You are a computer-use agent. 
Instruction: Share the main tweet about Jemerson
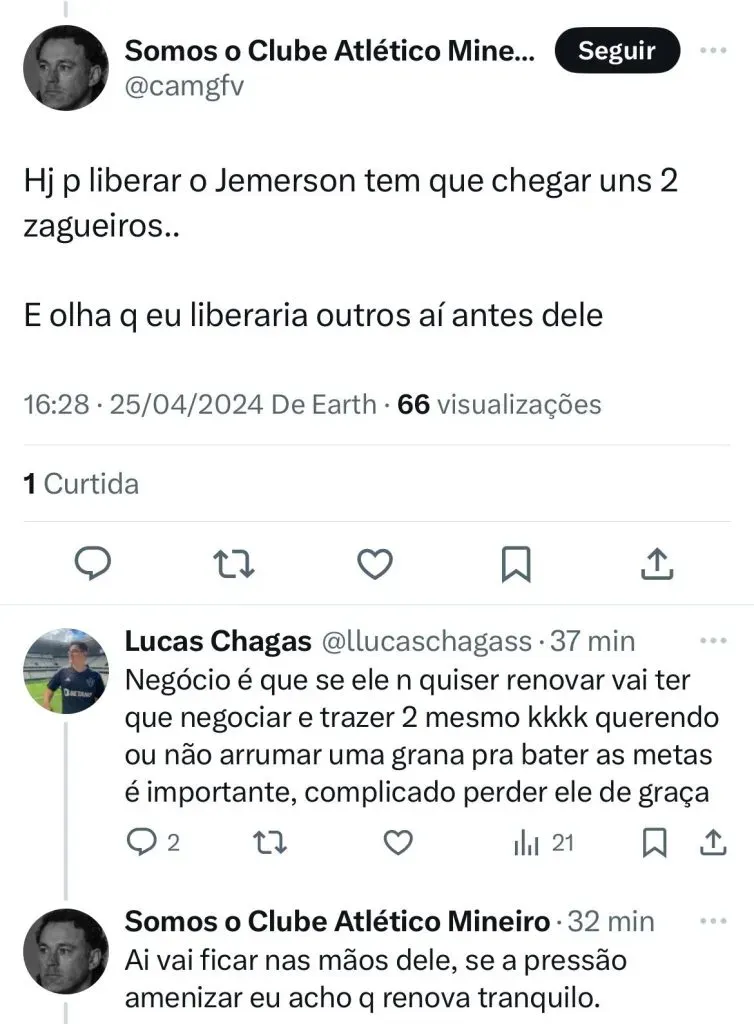pyautogui.click(x=656, y=565)
